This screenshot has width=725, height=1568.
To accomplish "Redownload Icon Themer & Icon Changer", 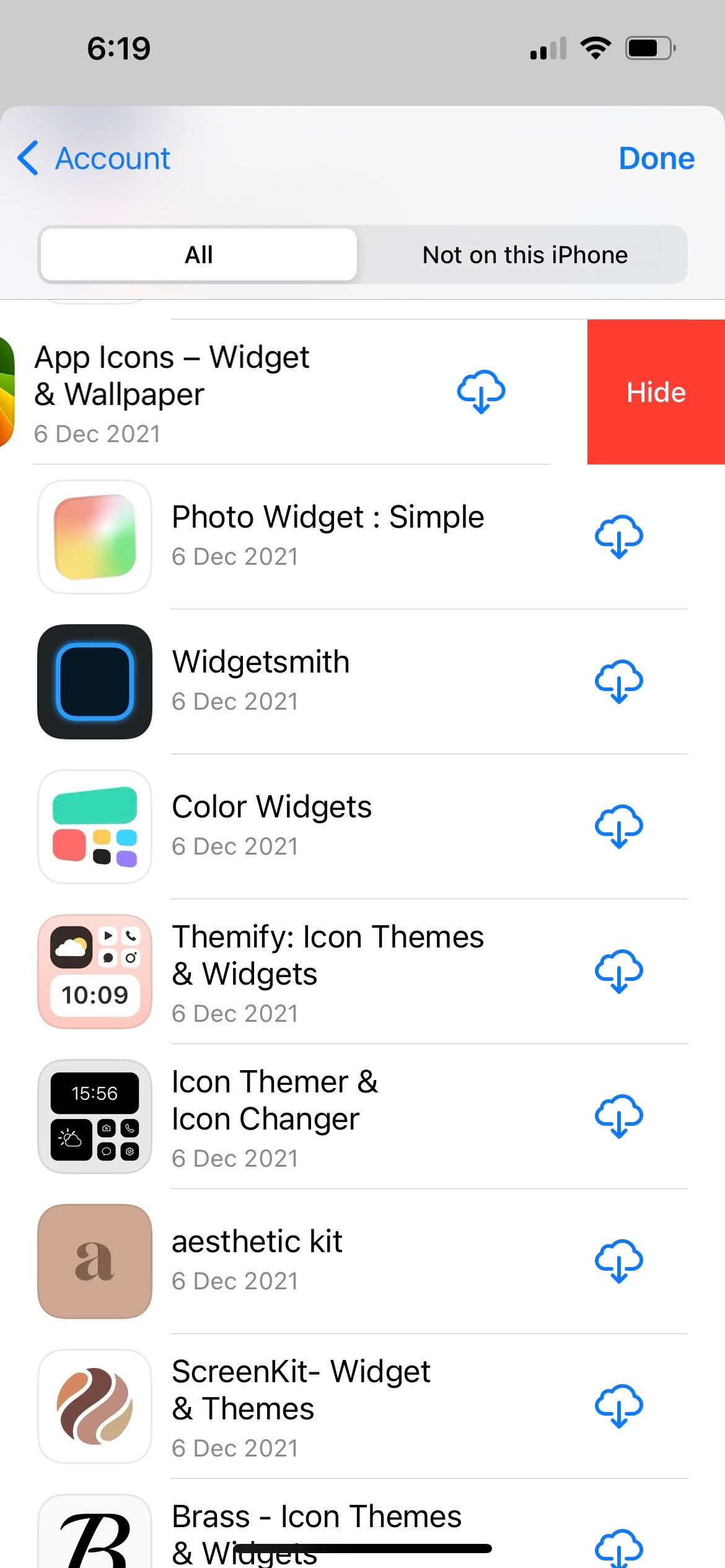I will point(618,1116).
